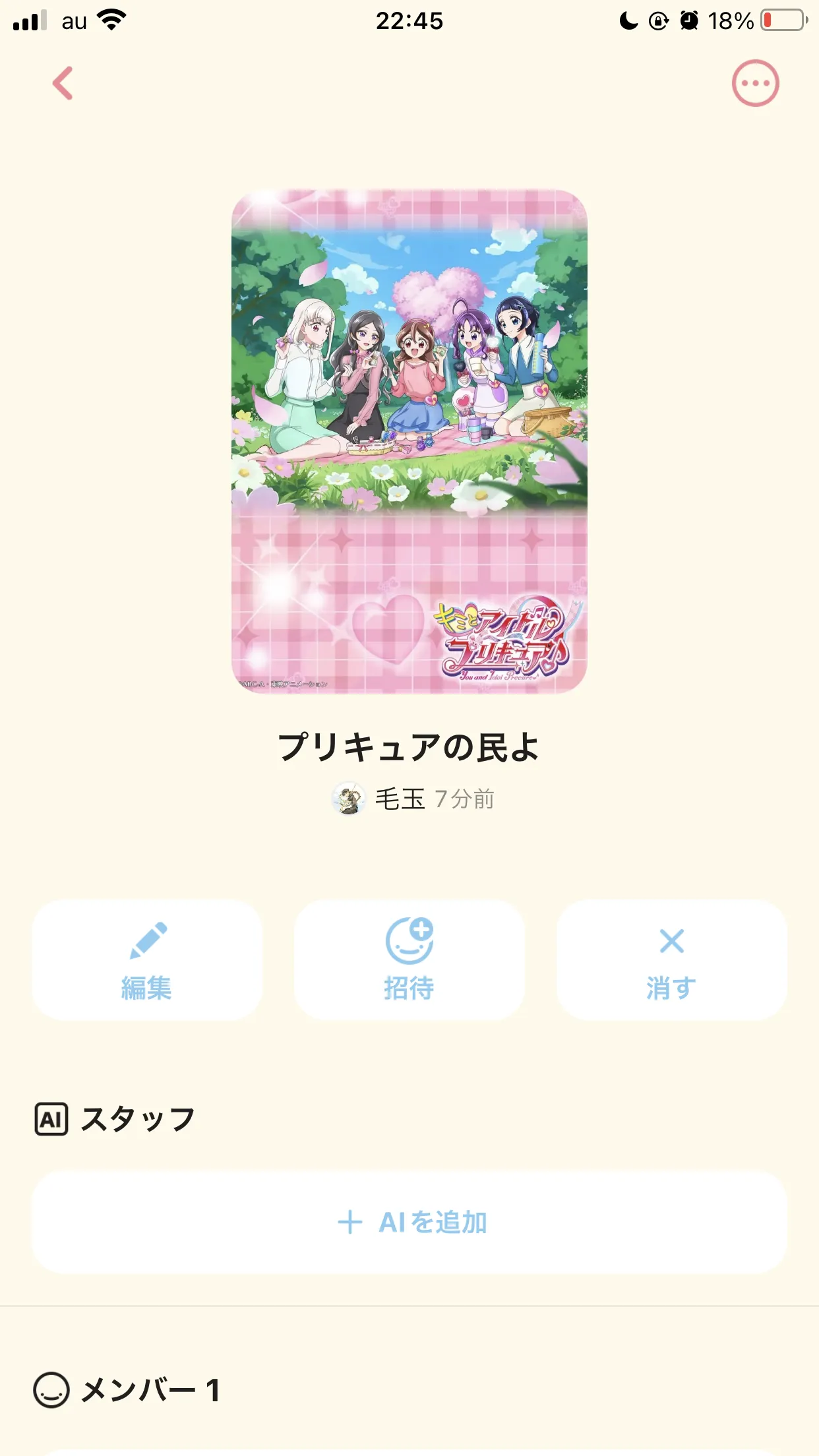The image size is (819, 1456).
Task: Tap the 編集 edit button
Action: tap(147, 960)
